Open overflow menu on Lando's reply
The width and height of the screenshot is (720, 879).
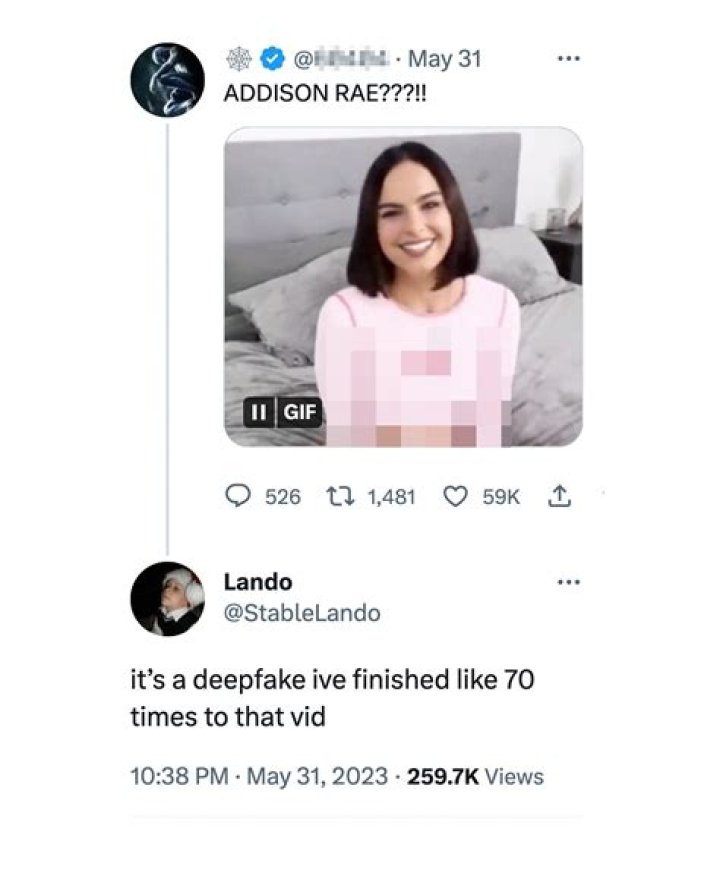(568, 582)
